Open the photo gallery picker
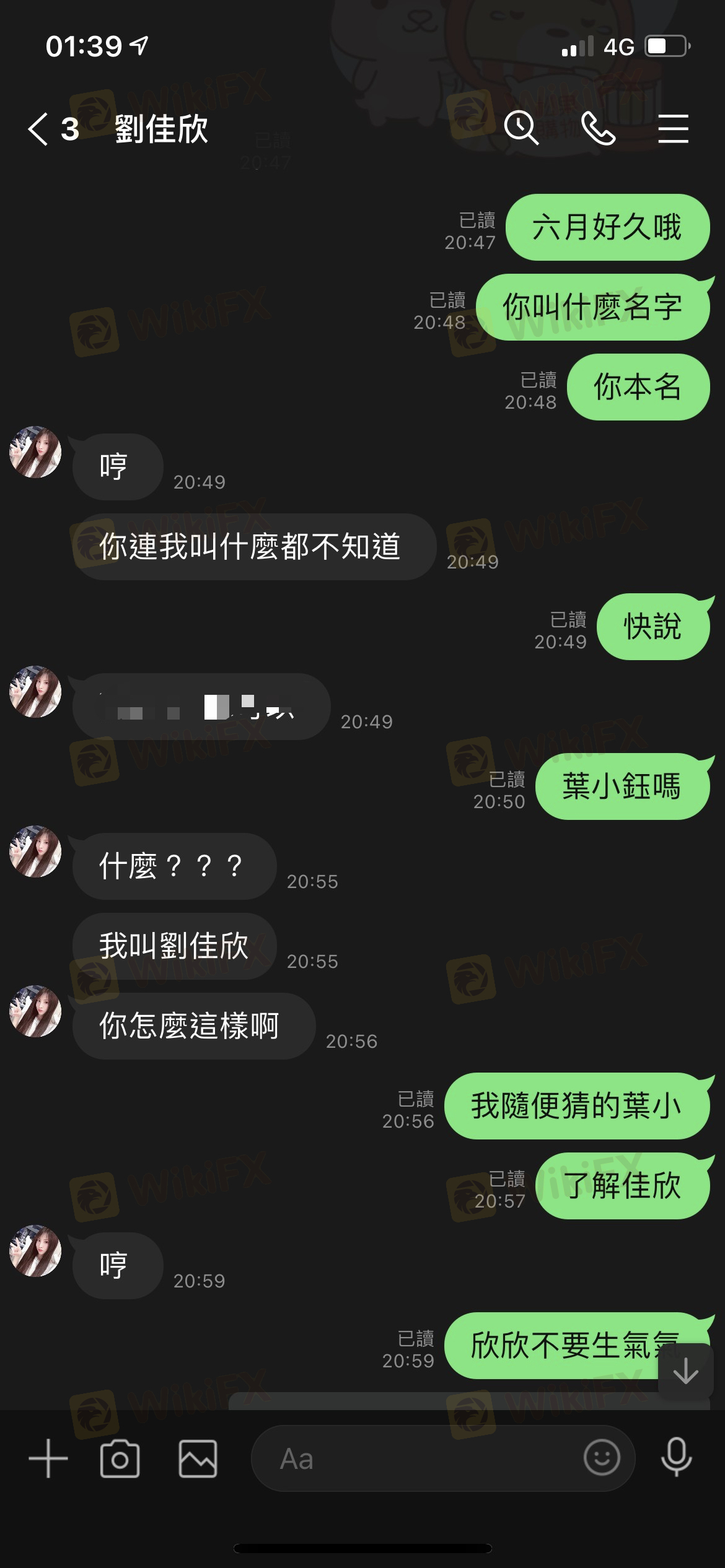Screen dimensions: 725x1568 198,1459
